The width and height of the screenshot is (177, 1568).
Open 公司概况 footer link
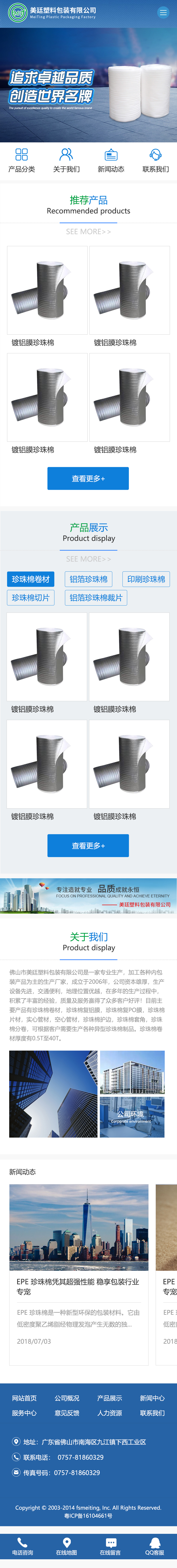click(67, 1398)
